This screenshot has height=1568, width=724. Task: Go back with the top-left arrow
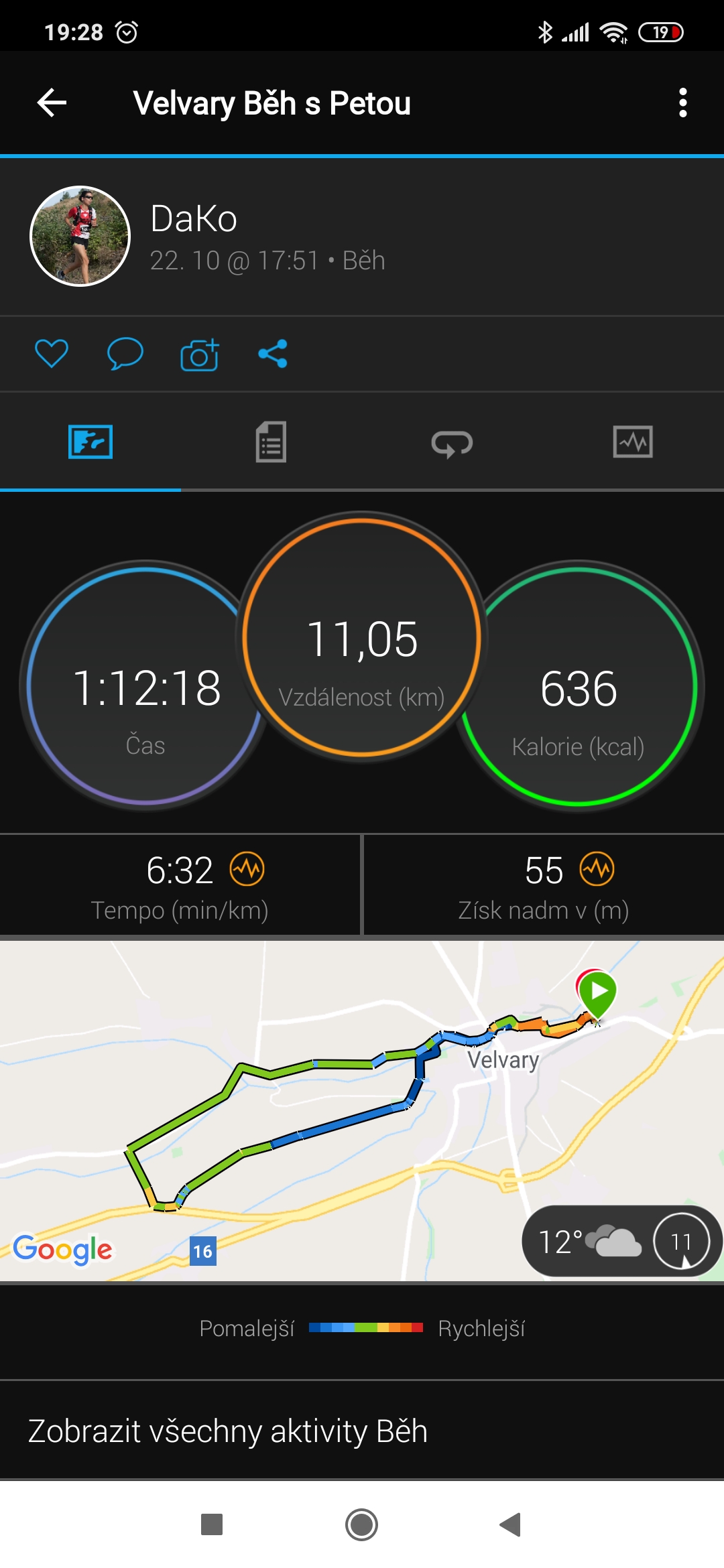point(52,103)
